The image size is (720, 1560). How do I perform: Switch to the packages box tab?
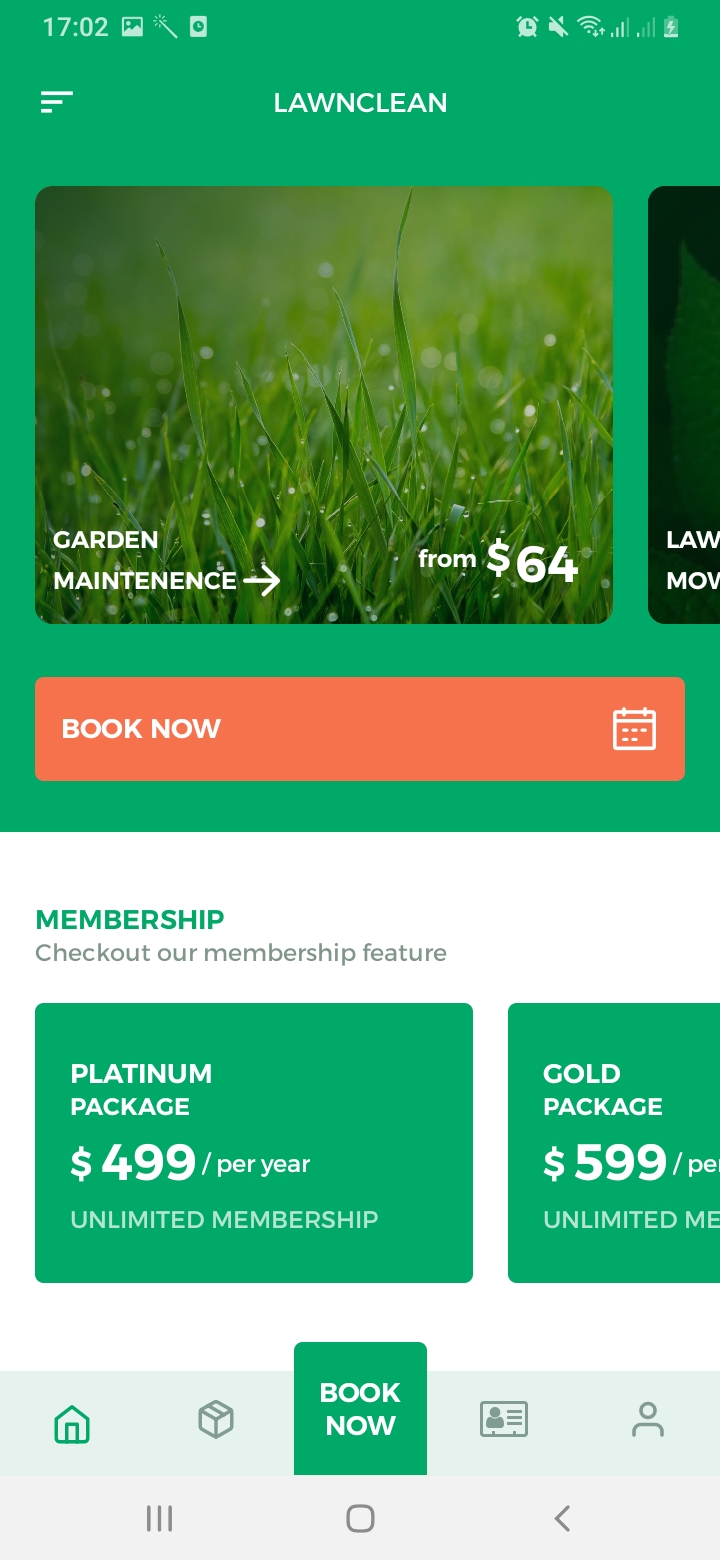click(216, 1419)
